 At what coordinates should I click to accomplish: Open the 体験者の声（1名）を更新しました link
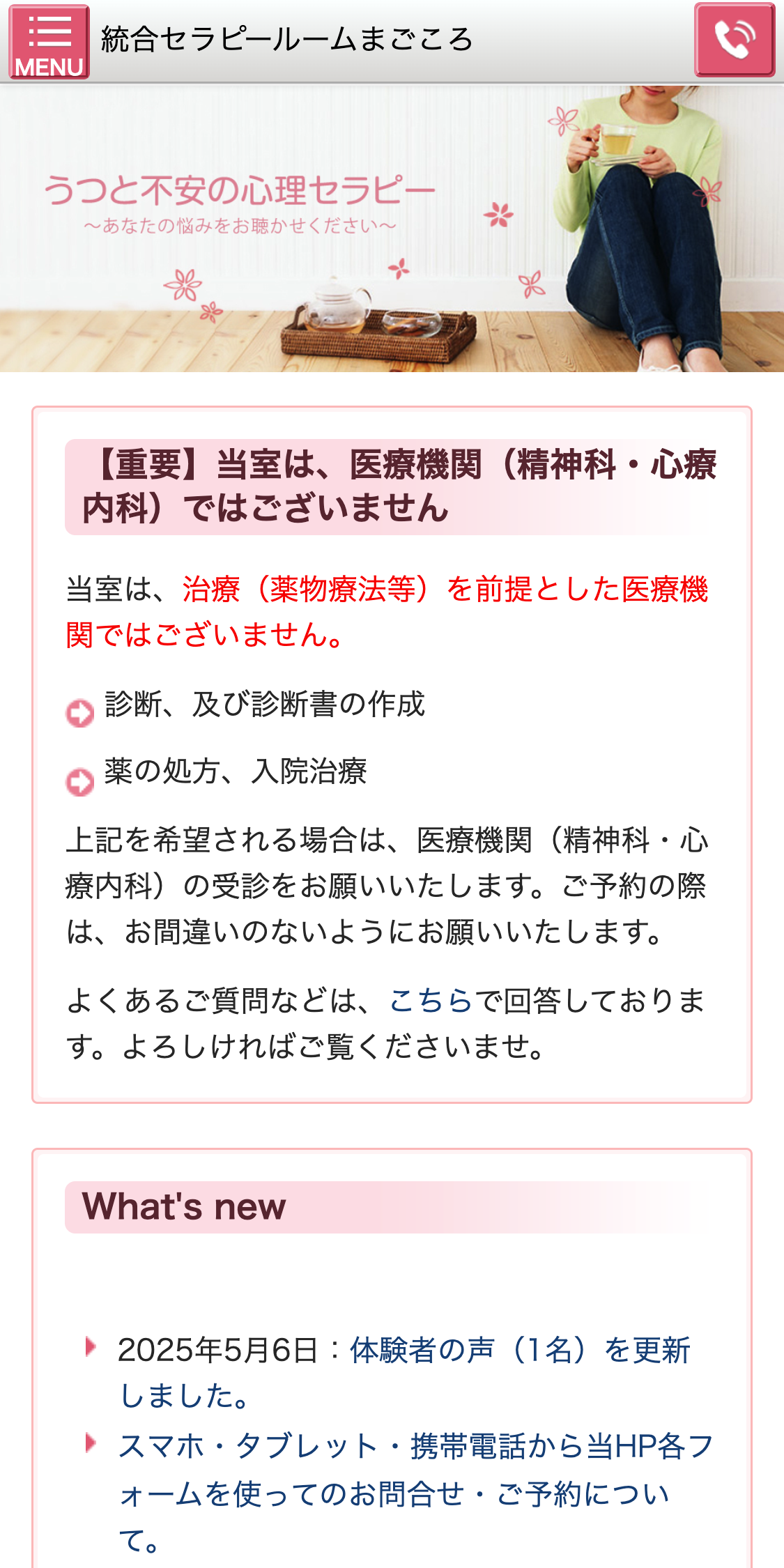[x=404, y=1373]
